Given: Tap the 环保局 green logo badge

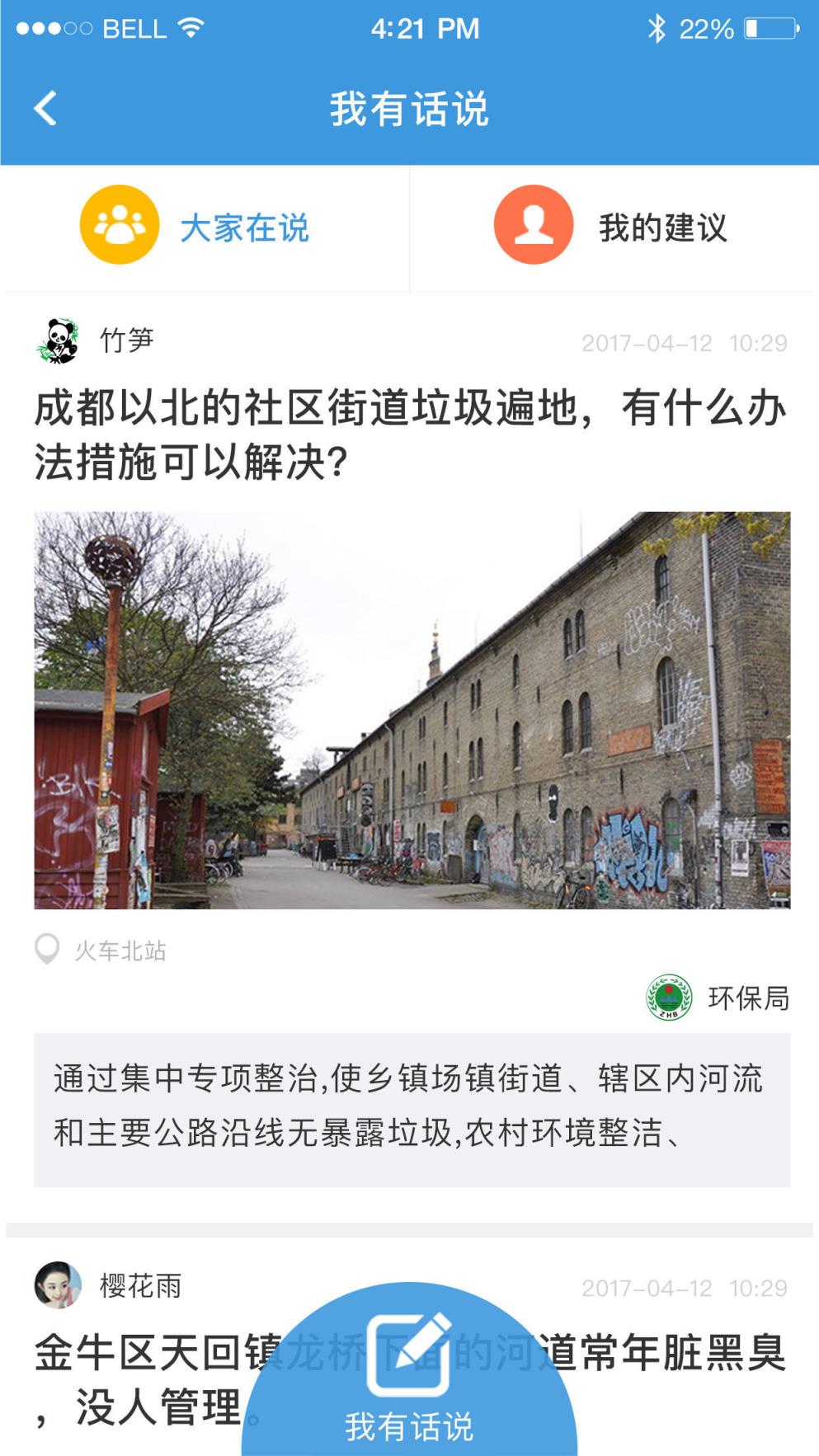Looking at the screenshot, I should 666,999.
